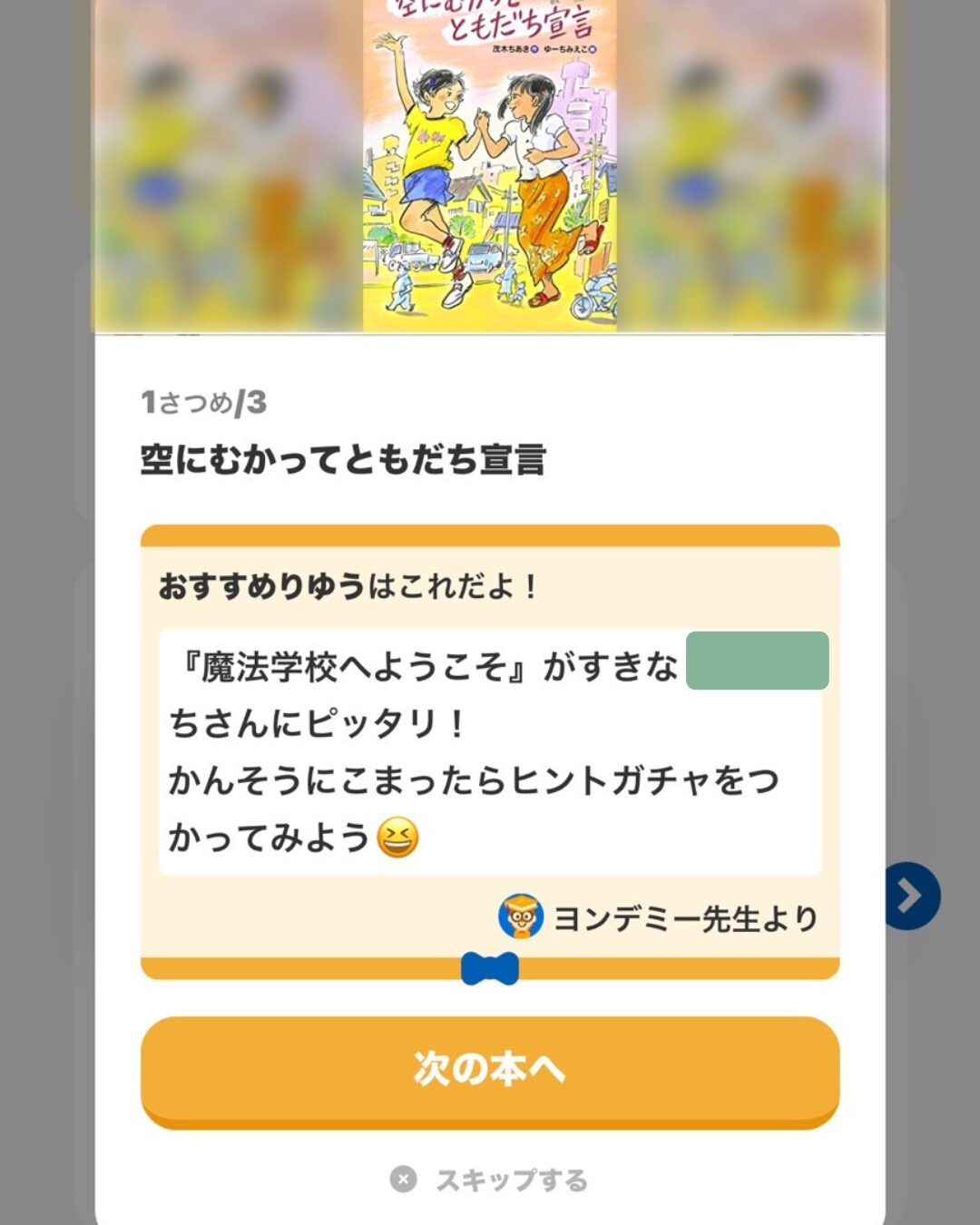This screenshot has height=1225, width=980.
Task: Go to next page with right chevron
Action: click(x=910, y=896)
